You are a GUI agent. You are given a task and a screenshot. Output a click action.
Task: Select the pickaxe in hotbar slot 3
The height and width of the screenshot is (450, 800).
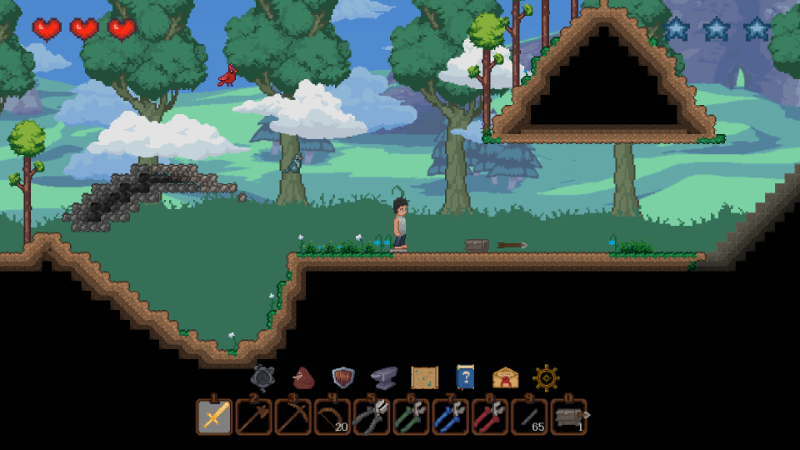click(292, 416)
